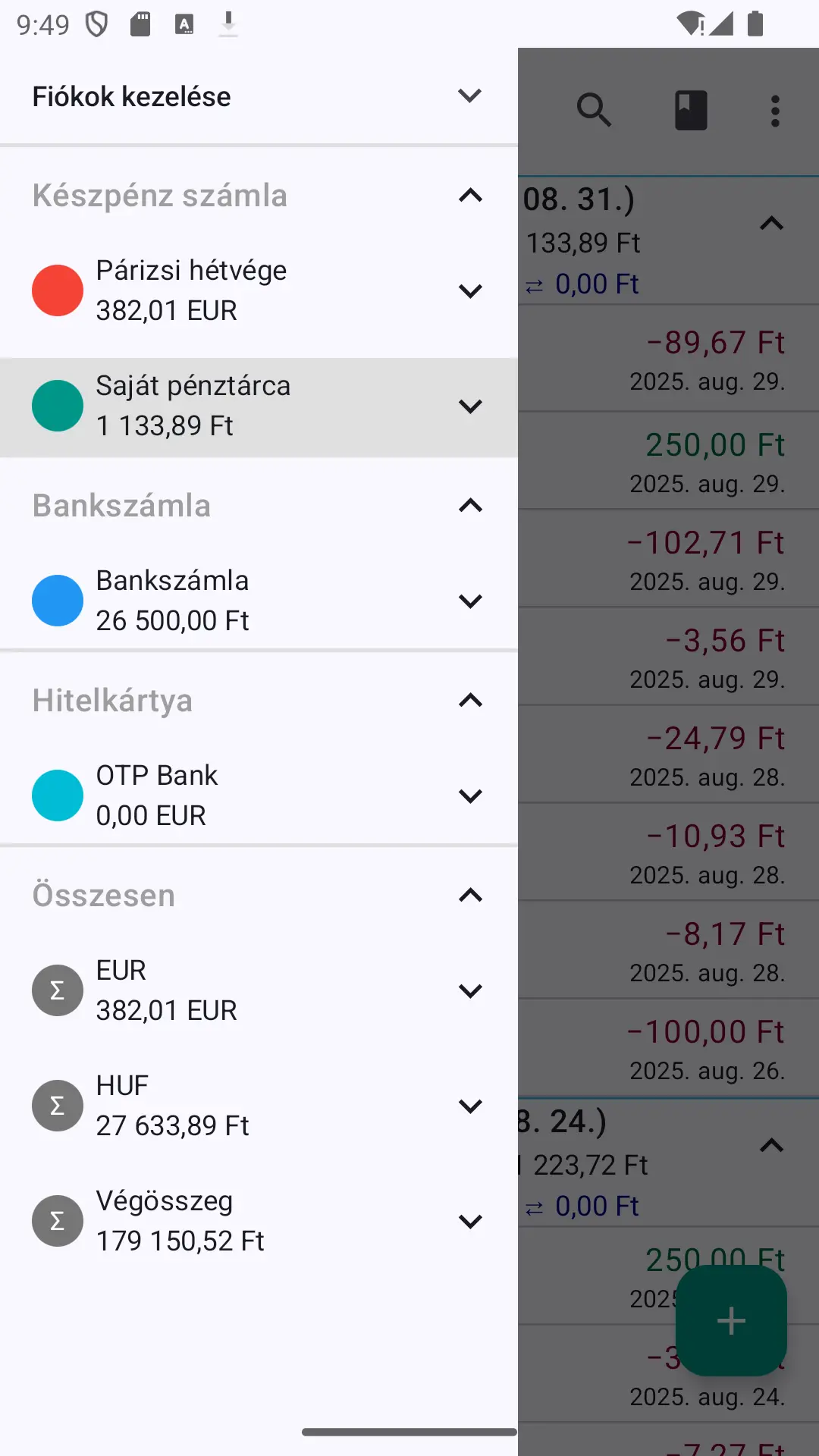Open the OTP Bank account
The image size is (819, 1456).
pyautogui.click(x=227, y=795)
